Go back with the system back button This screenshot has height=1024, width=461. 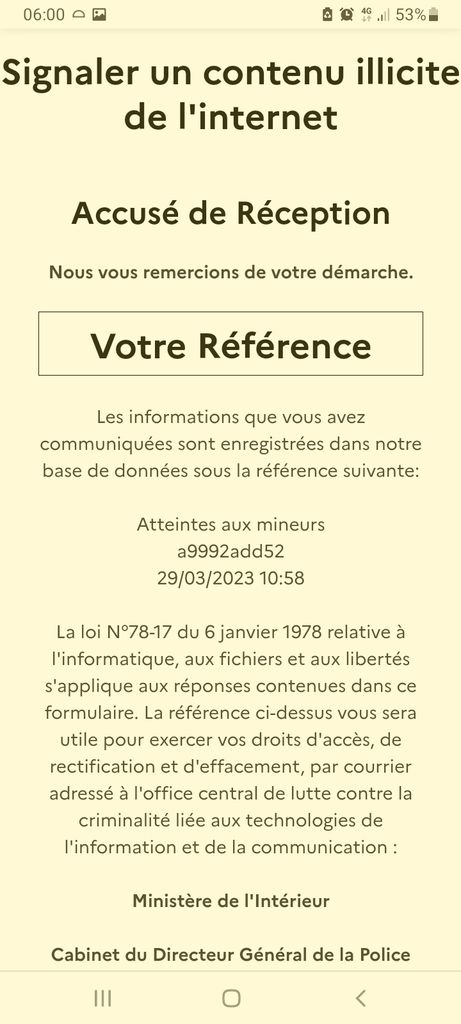pos(360,998)
